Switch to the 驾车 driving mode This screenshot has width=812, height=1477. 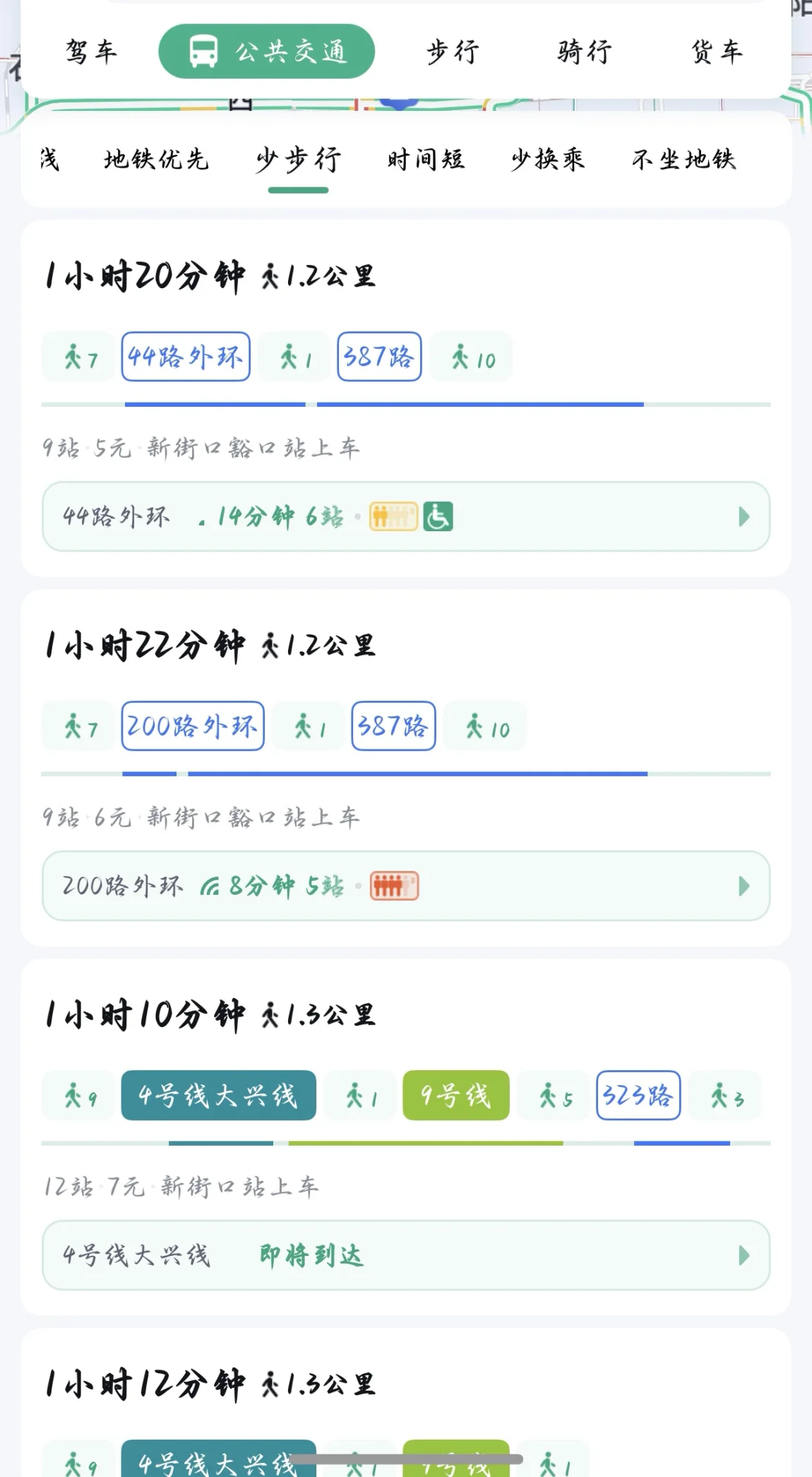(90, 52)
